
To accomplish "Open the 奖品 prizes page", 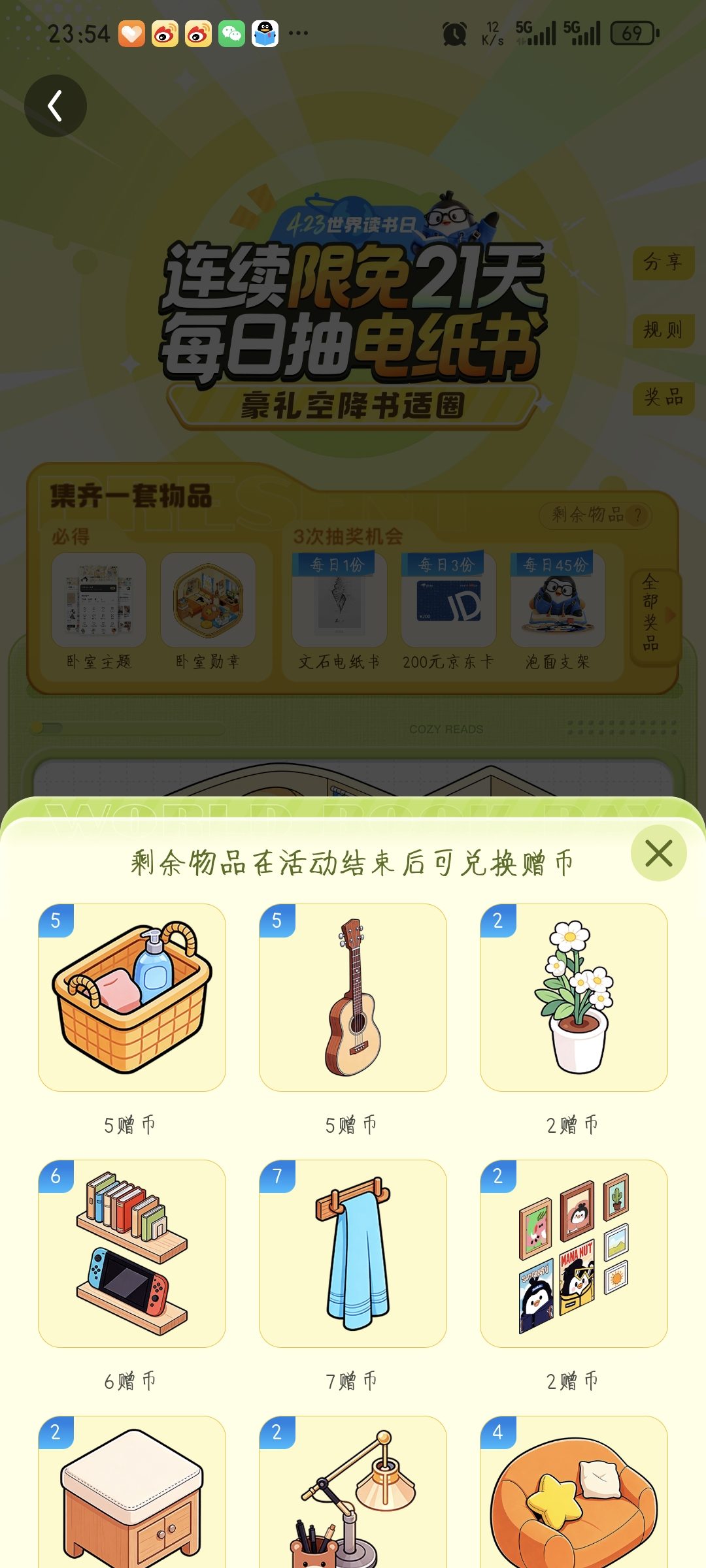I will click(x=663, y=397).
